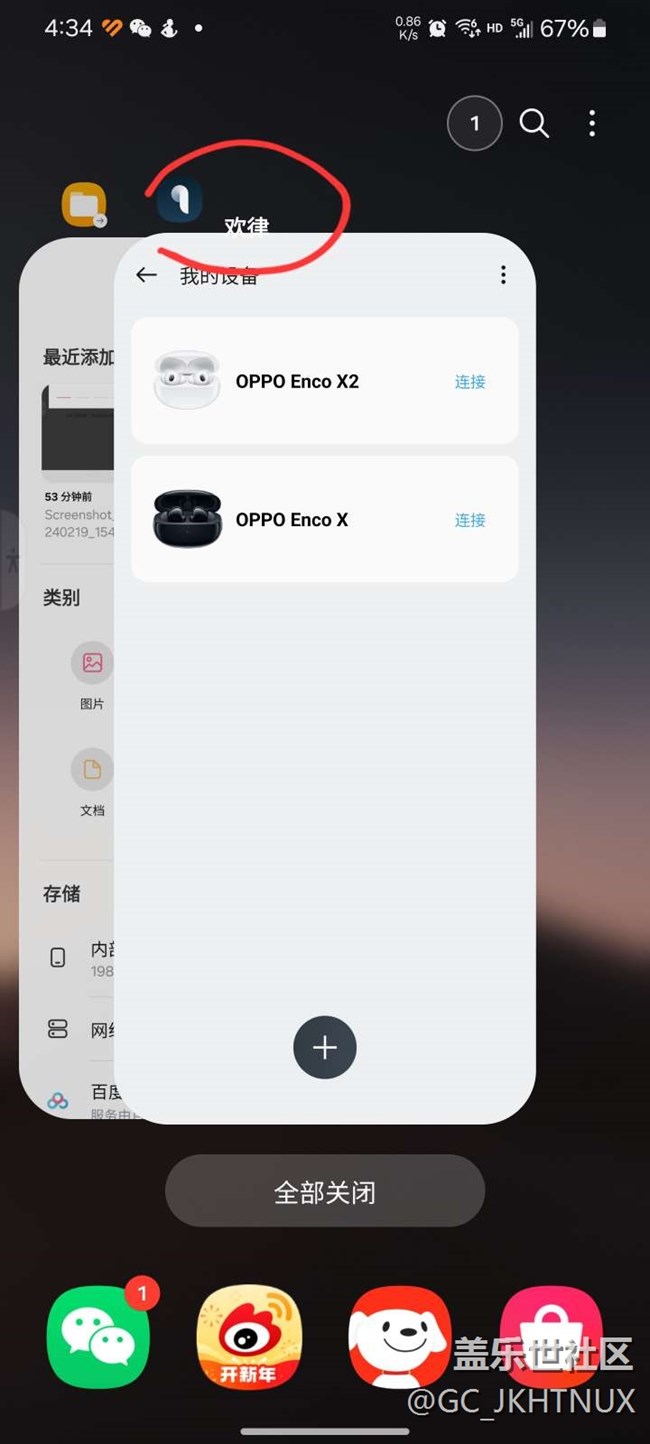Open search in recent apps
Screen dimensions: 650x1444
point(534,124)
